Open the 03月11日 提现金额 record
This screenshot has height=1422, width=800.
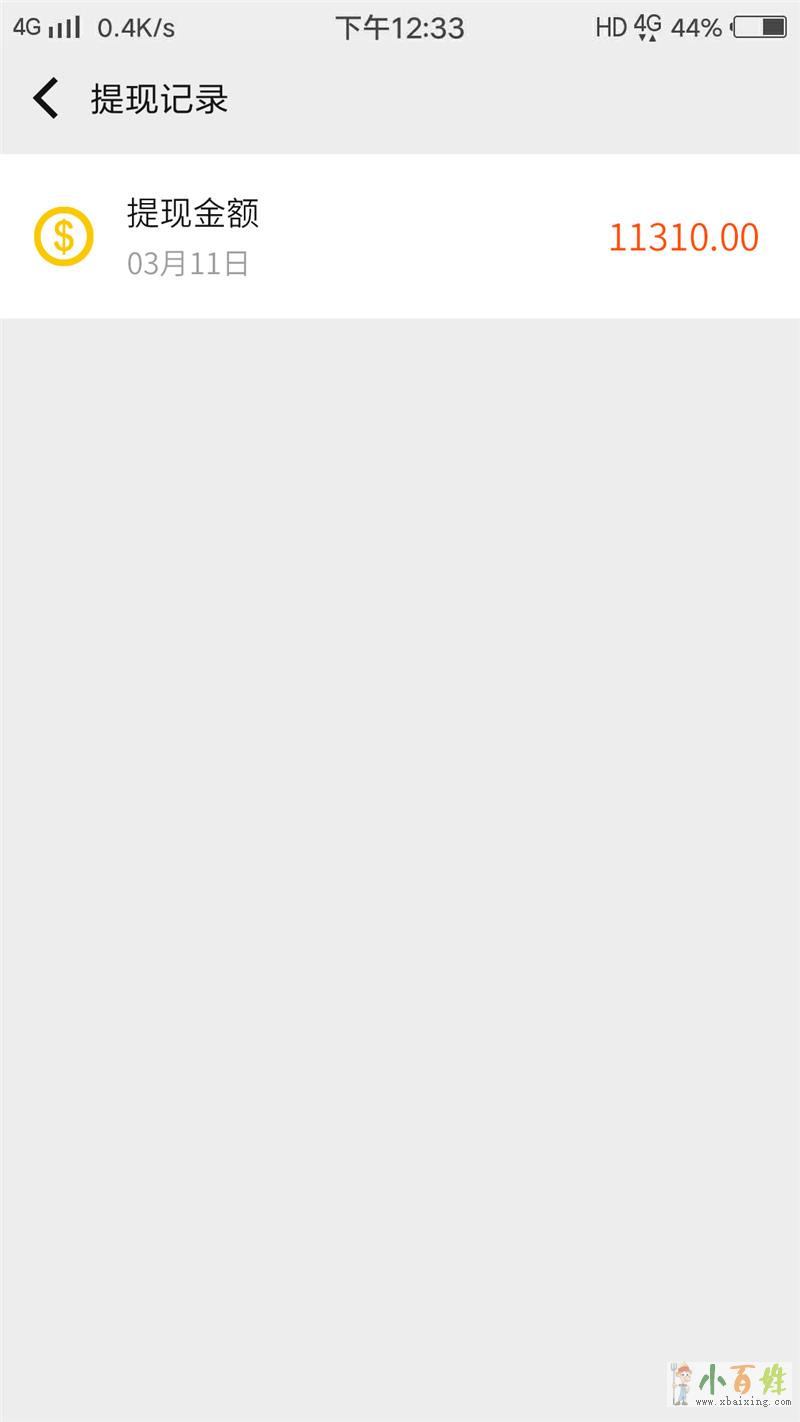click(x=400, y=237)
